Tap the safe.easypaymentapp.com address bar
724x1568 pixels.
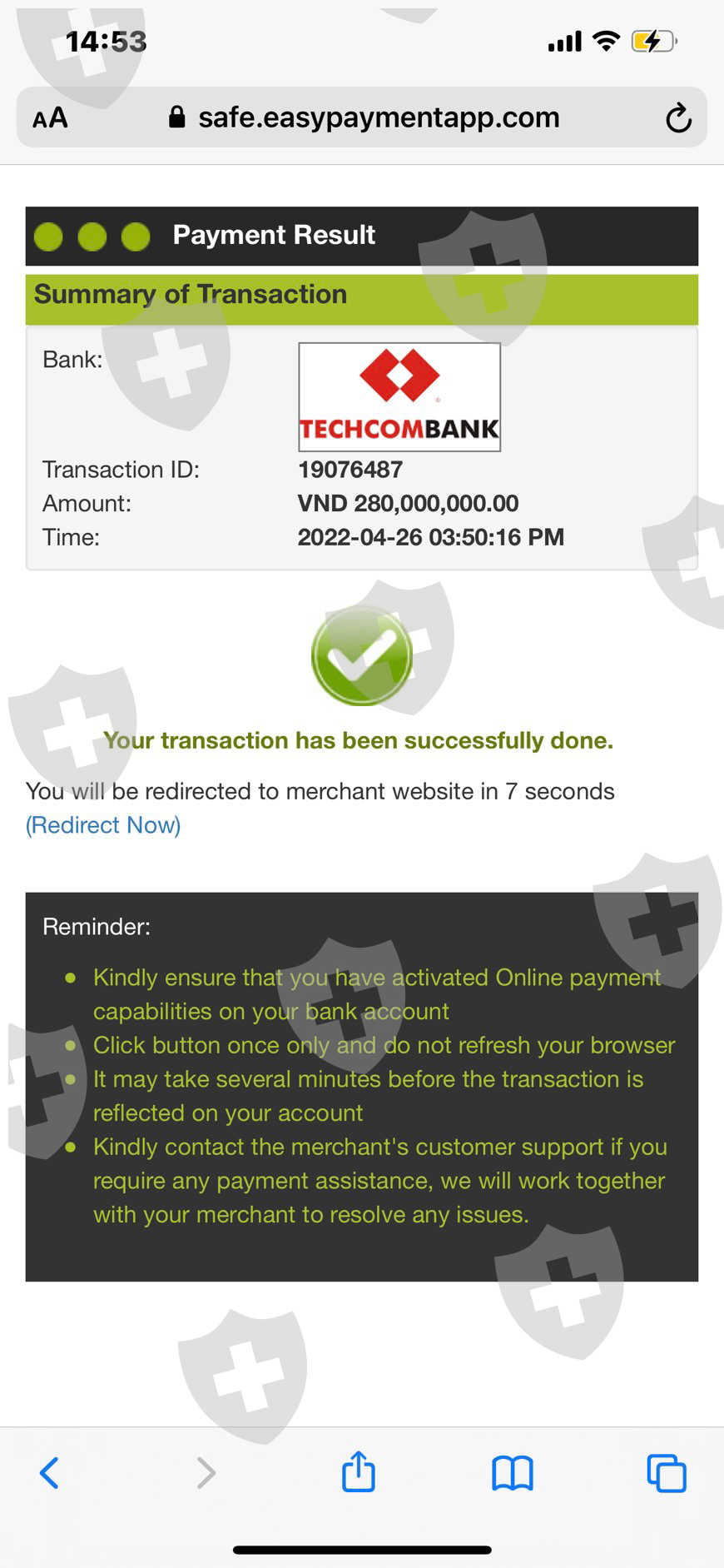(362, 117)
